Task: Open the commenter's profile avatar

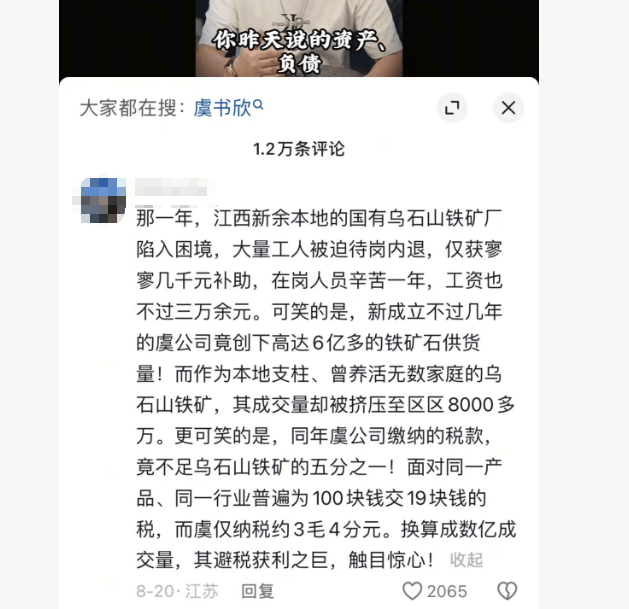Action: (x=102, y=199)
